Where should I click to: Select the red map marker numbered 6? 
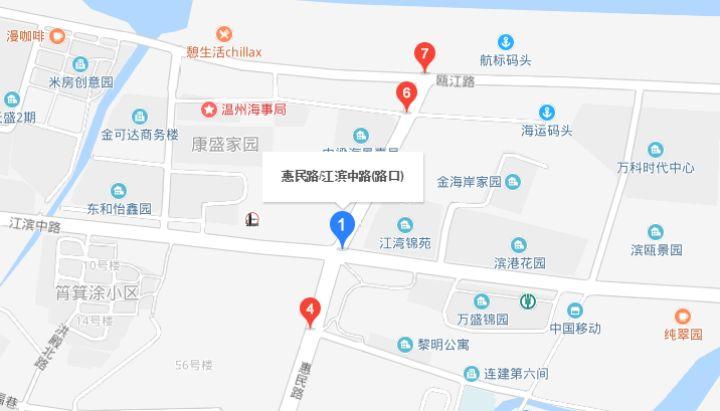point(405,95)
